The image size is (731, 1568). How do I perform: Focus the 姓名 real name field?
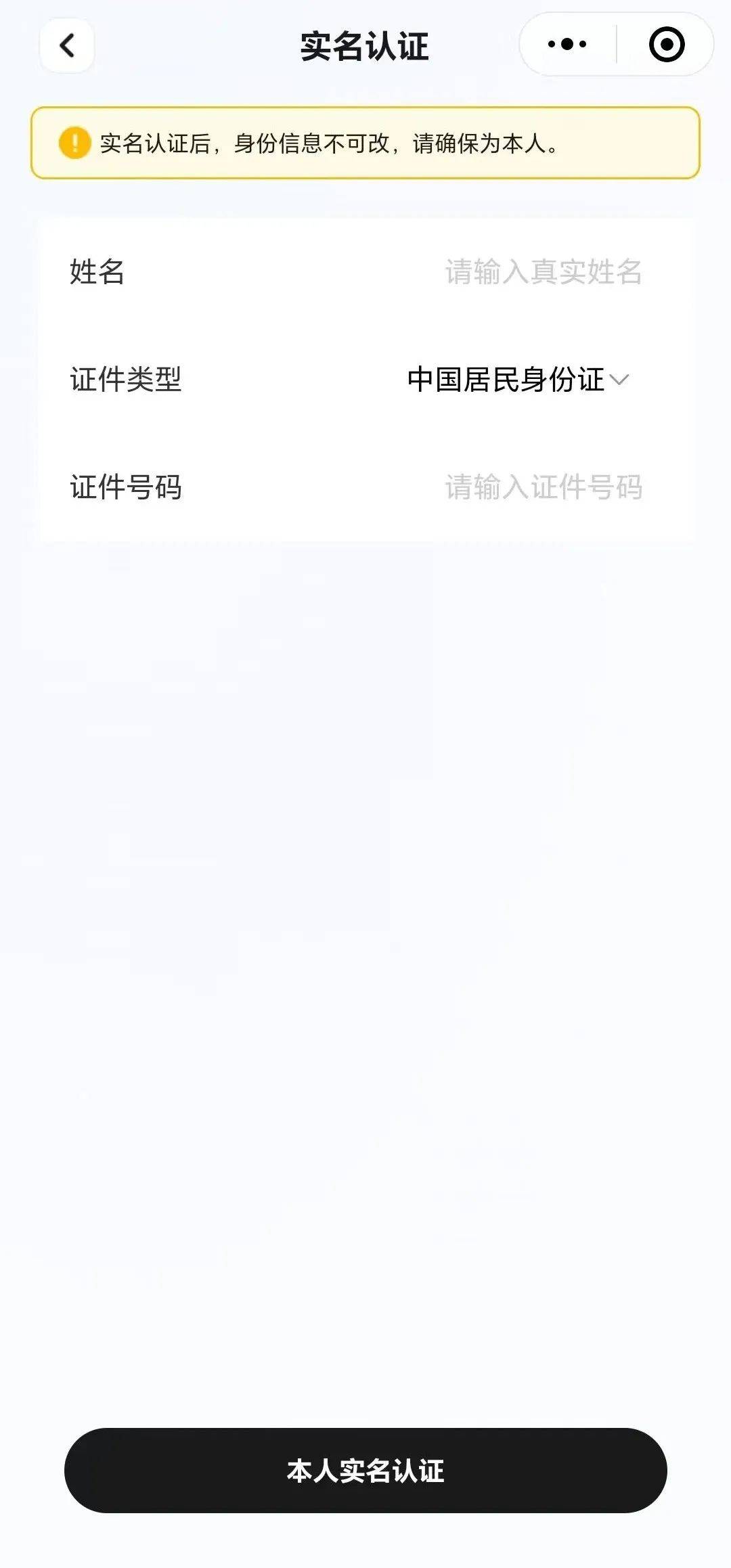[x=543, y=272]
